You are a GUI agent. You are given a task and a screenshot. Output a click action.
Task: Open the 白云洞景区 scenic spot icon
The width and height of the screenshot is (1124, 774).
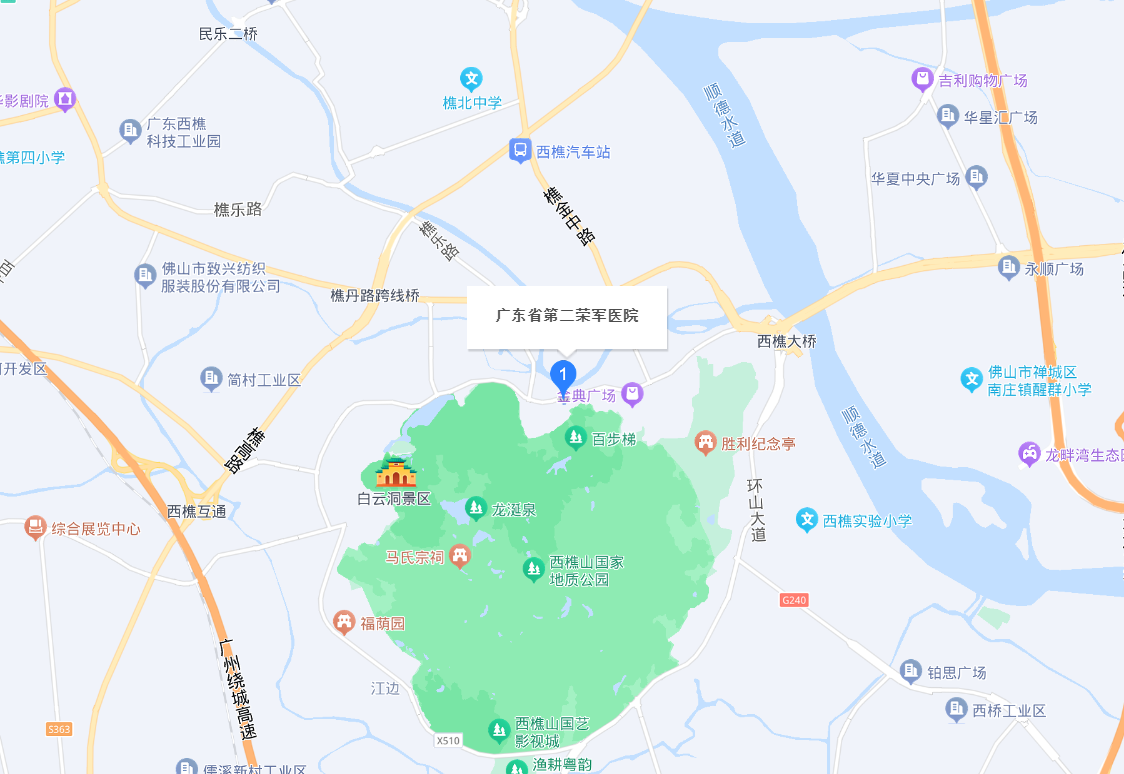pyautogui.click(x=395, y=472)
